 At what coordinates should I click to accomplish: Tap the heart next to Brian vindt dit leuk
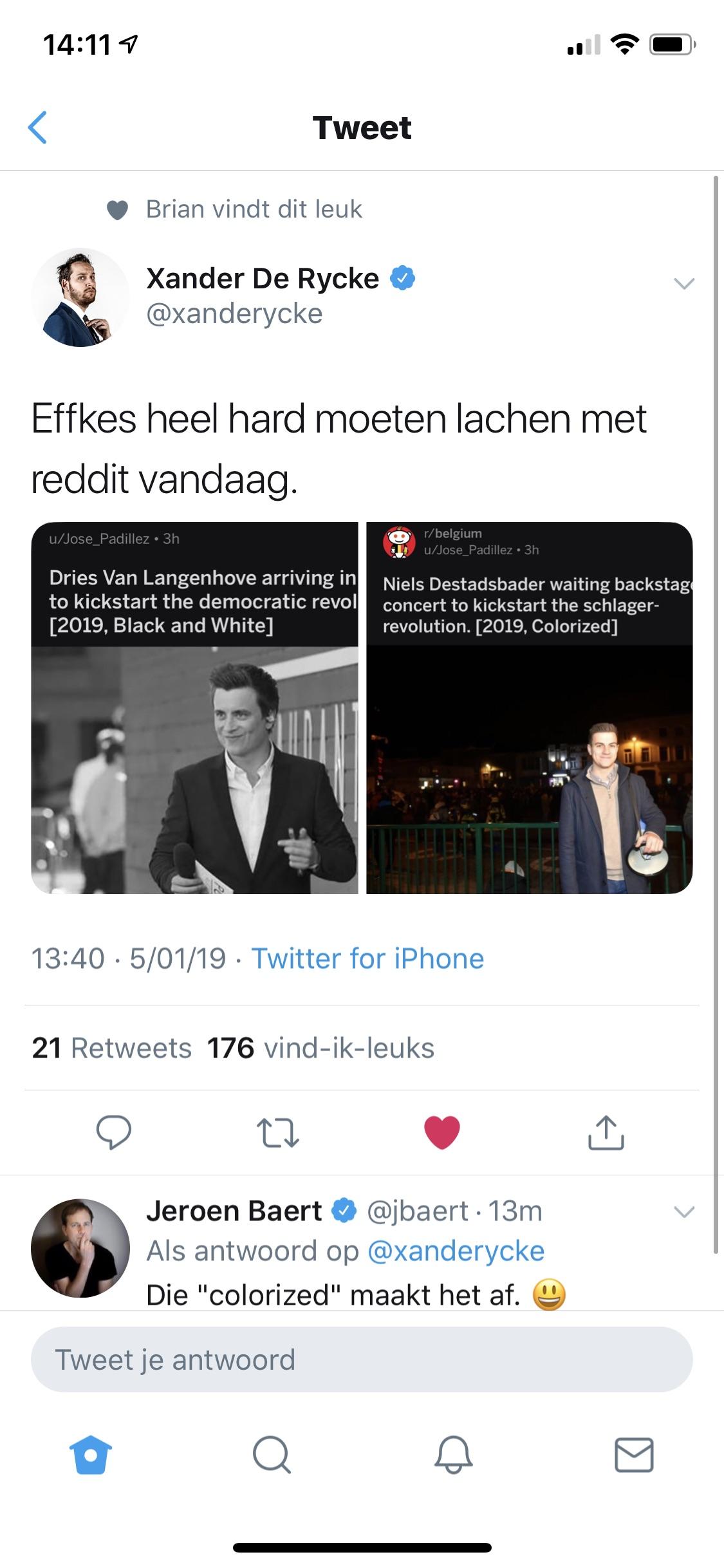[116, 208]
